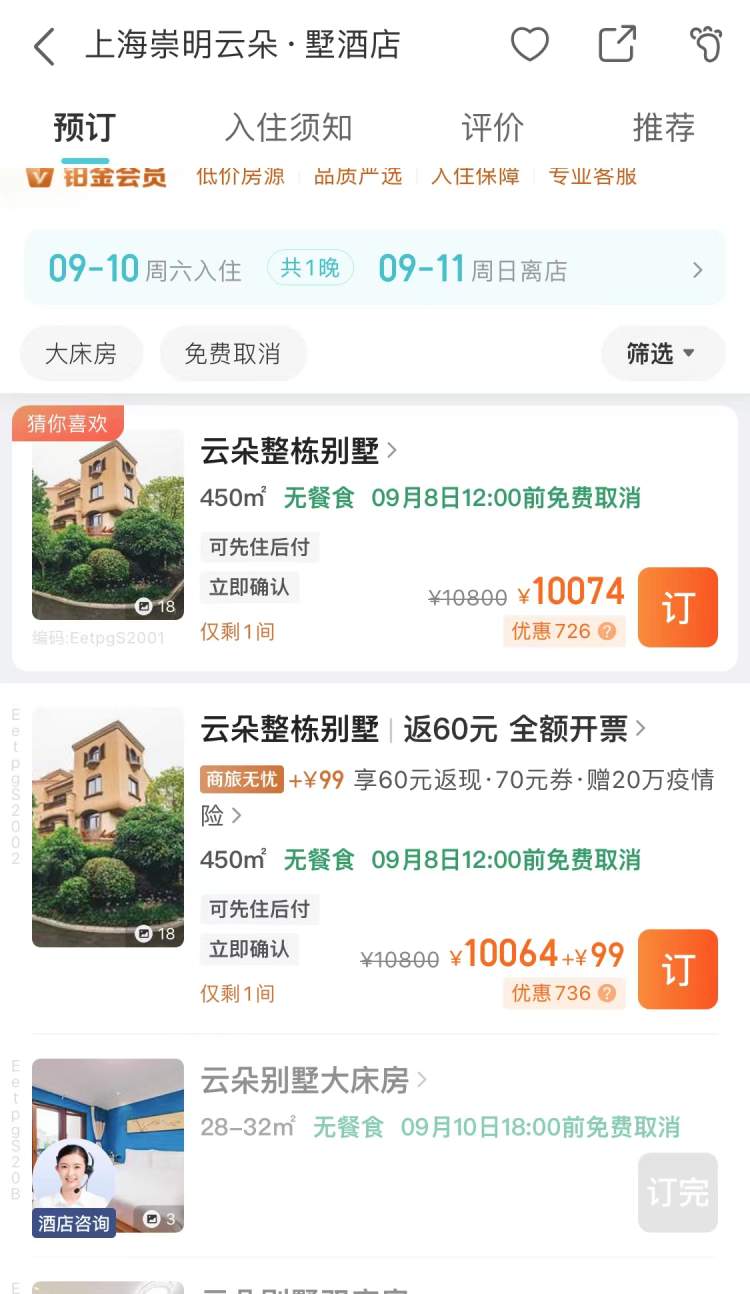750x1294 pixels.
Task: Expand the 商旅无忧 +¥99 package details
Action: tap(458, 796)
